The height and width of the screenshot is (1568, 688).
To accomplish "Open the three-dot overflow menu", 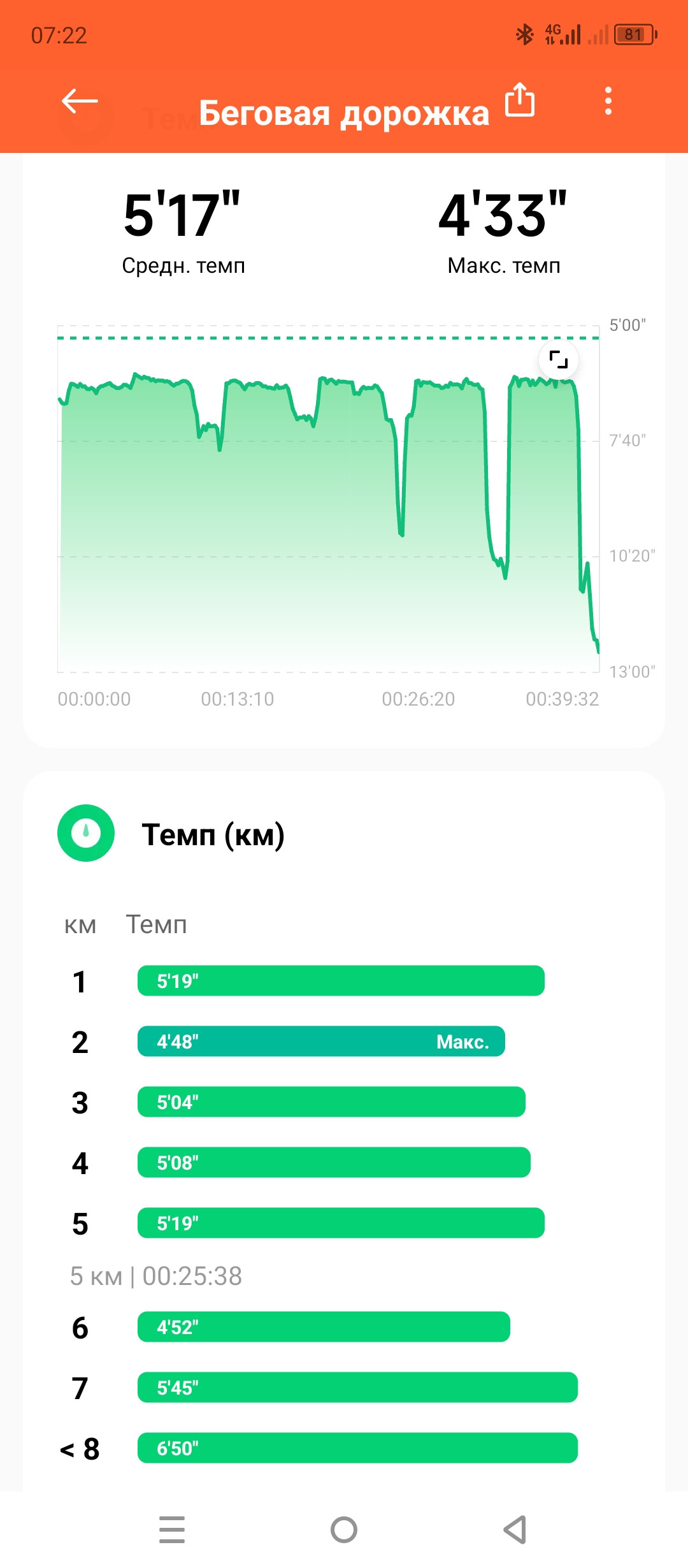I will coord(608,101).
